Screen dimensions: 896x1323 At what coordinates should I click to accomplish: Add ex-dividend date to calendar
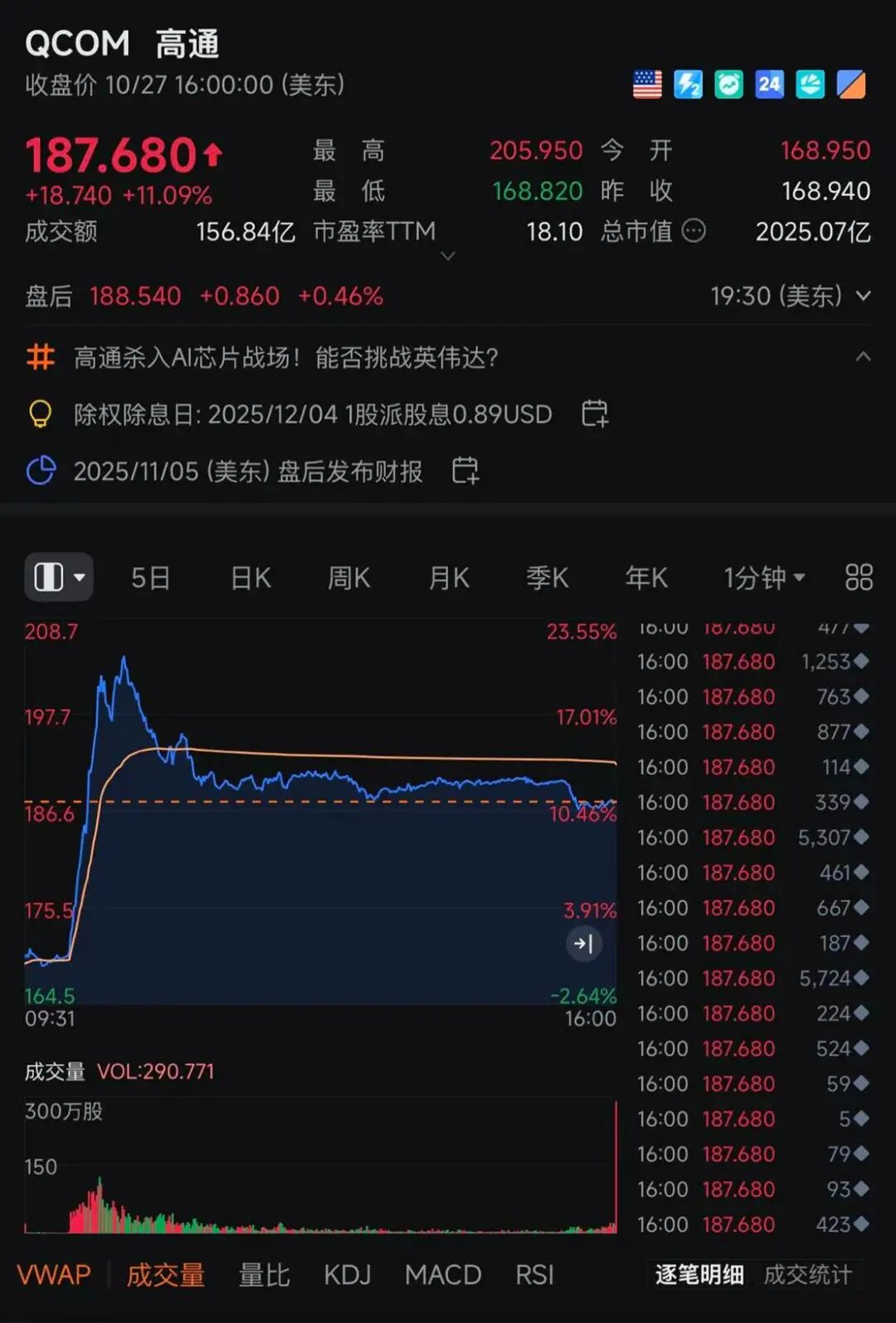[x=595, y=413]
